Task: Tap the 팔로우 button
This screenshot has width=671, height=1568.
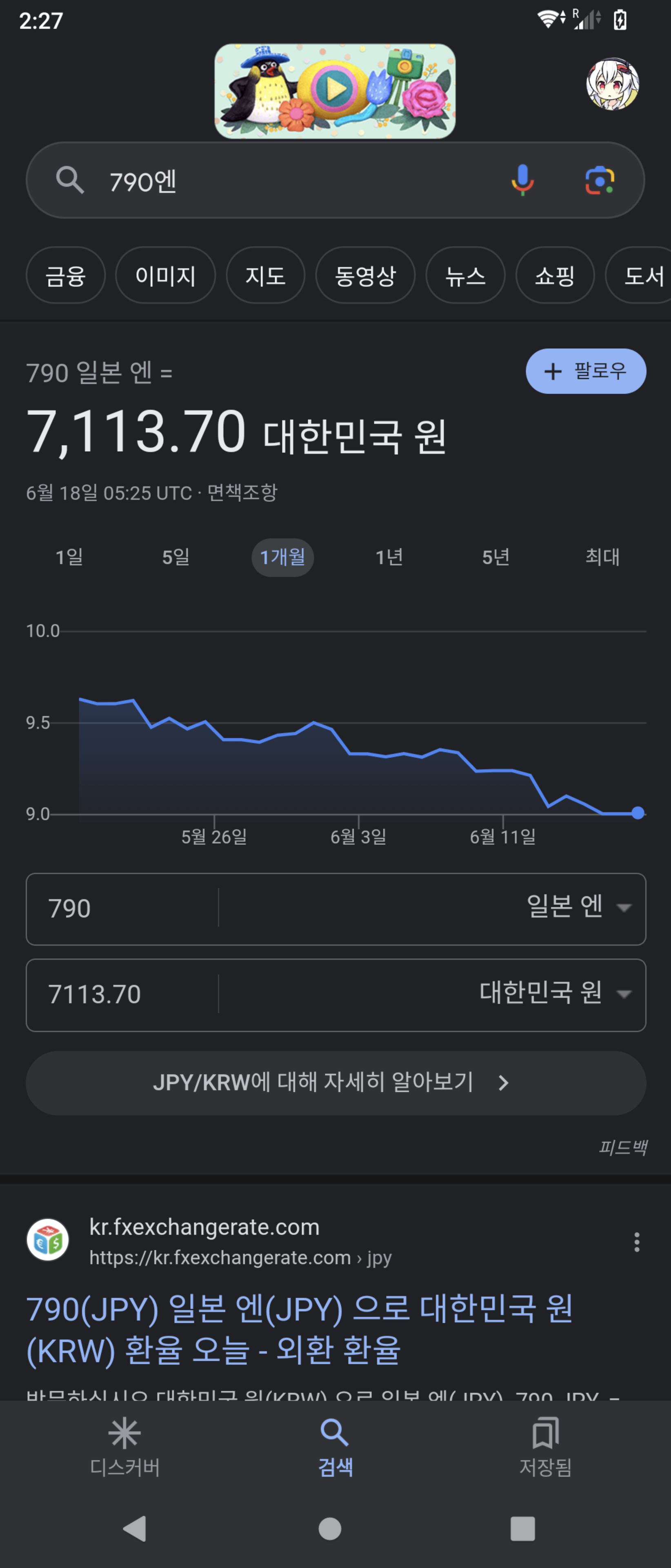Action: 585,371
